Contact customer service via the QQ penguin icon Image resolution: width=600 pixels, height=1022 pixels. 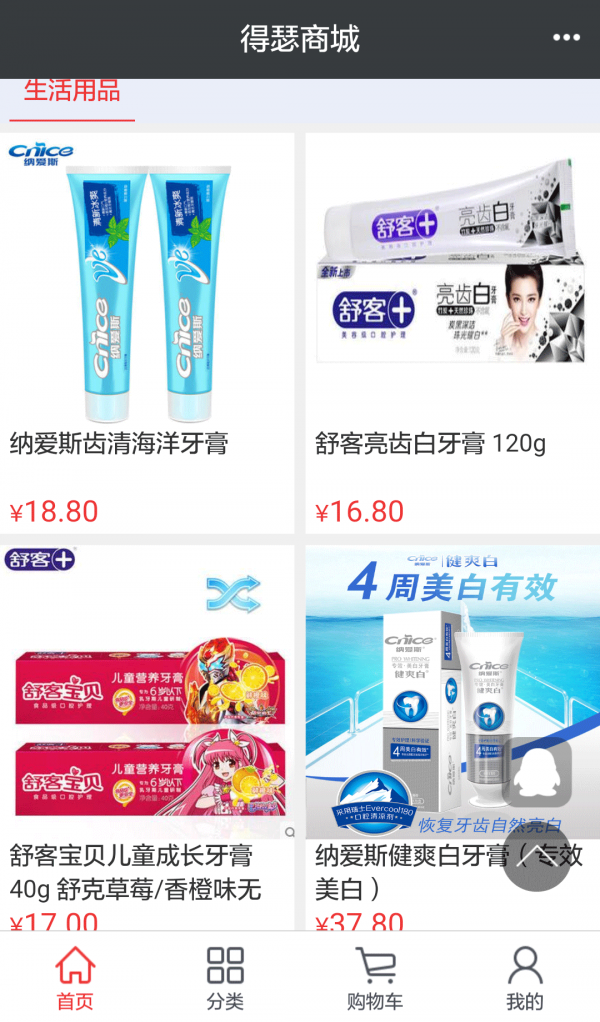tap(537, 771)
